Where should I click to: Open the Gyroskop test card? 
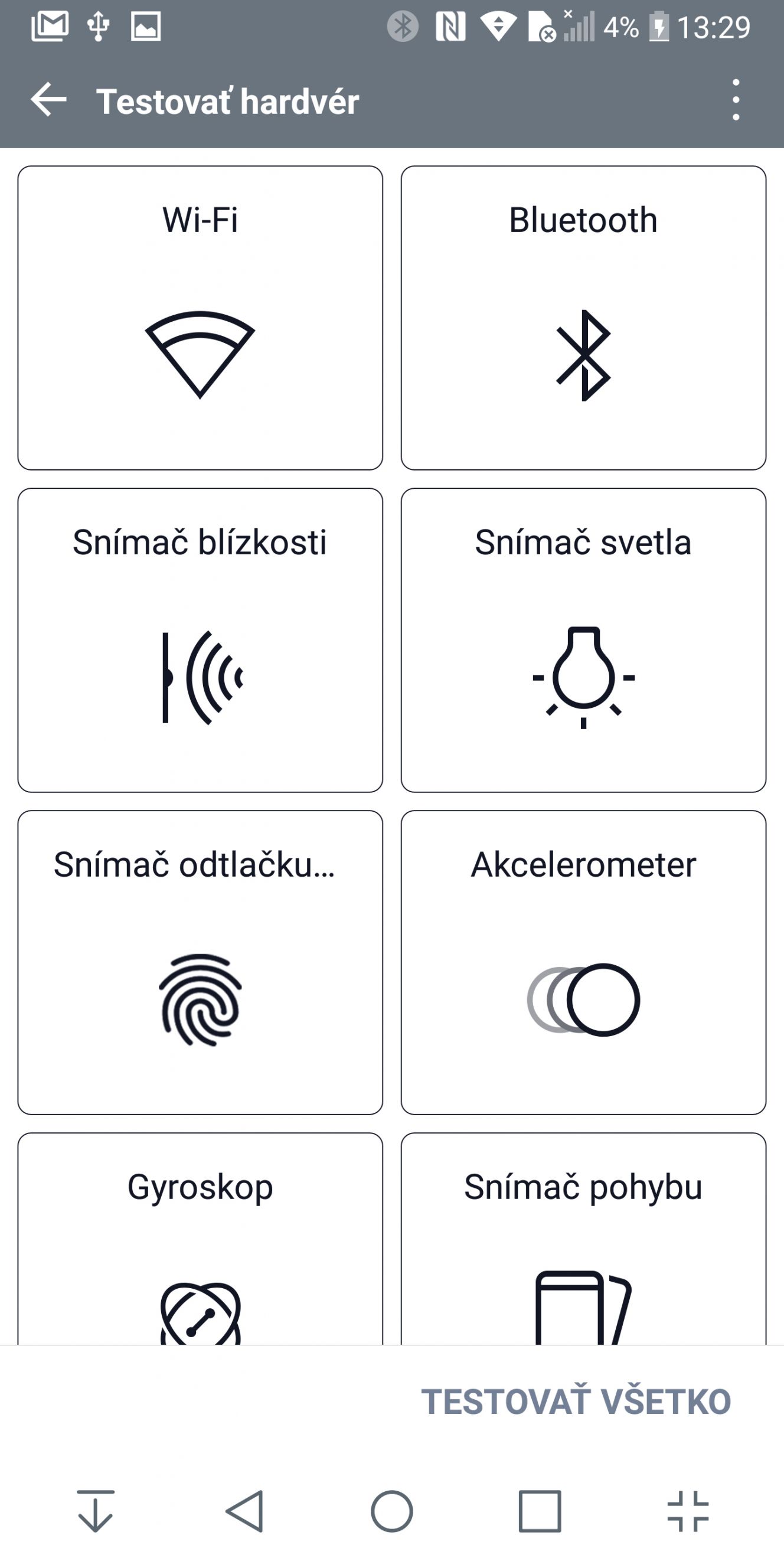tap(200, 1238)
